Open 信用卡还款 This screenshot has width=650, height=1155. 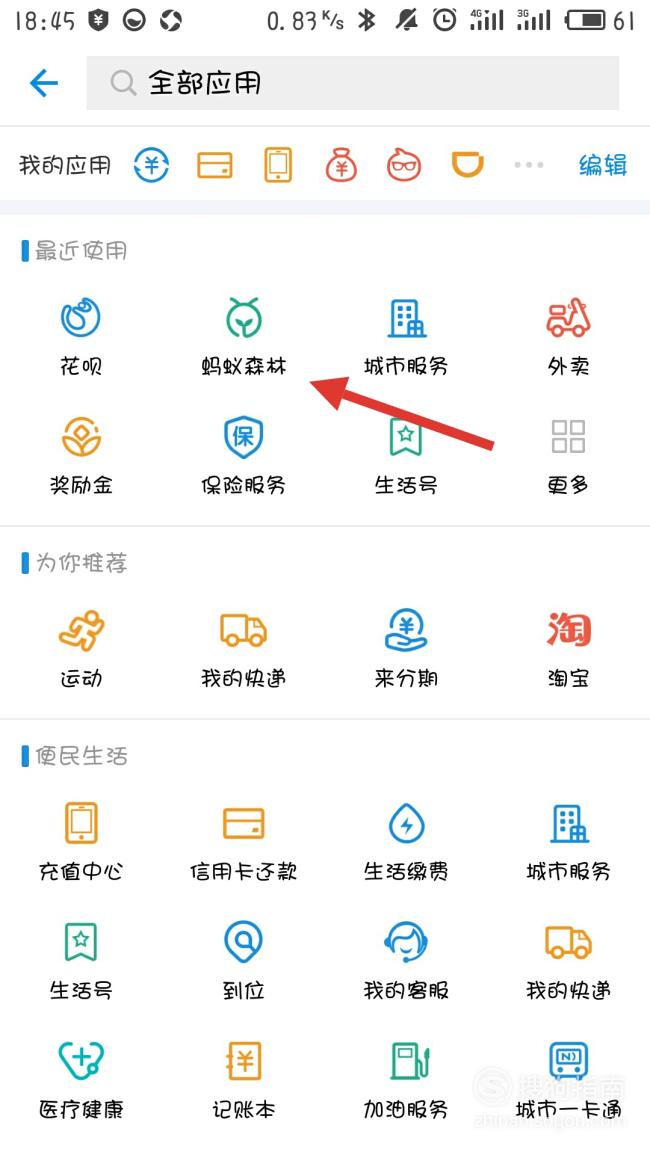pos(243,842)
